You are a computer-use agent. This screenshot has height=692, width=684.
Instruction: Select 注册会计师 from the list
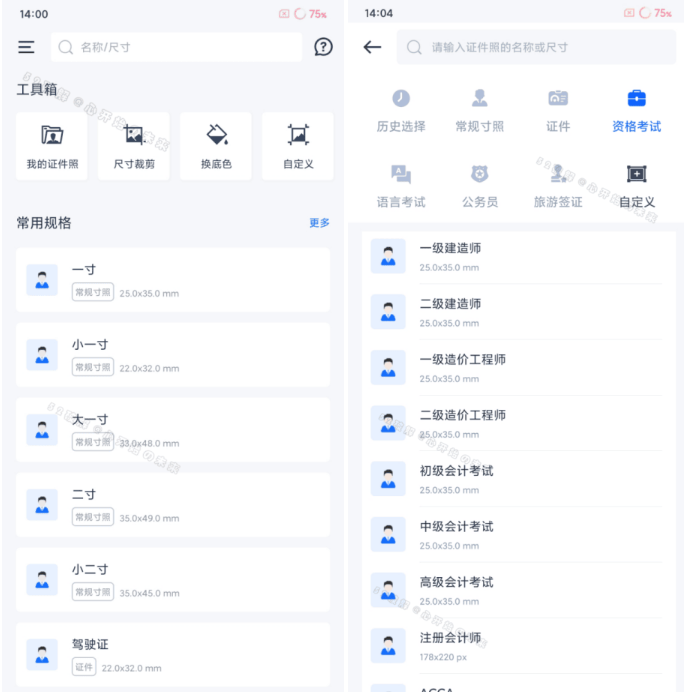point(517,646)
